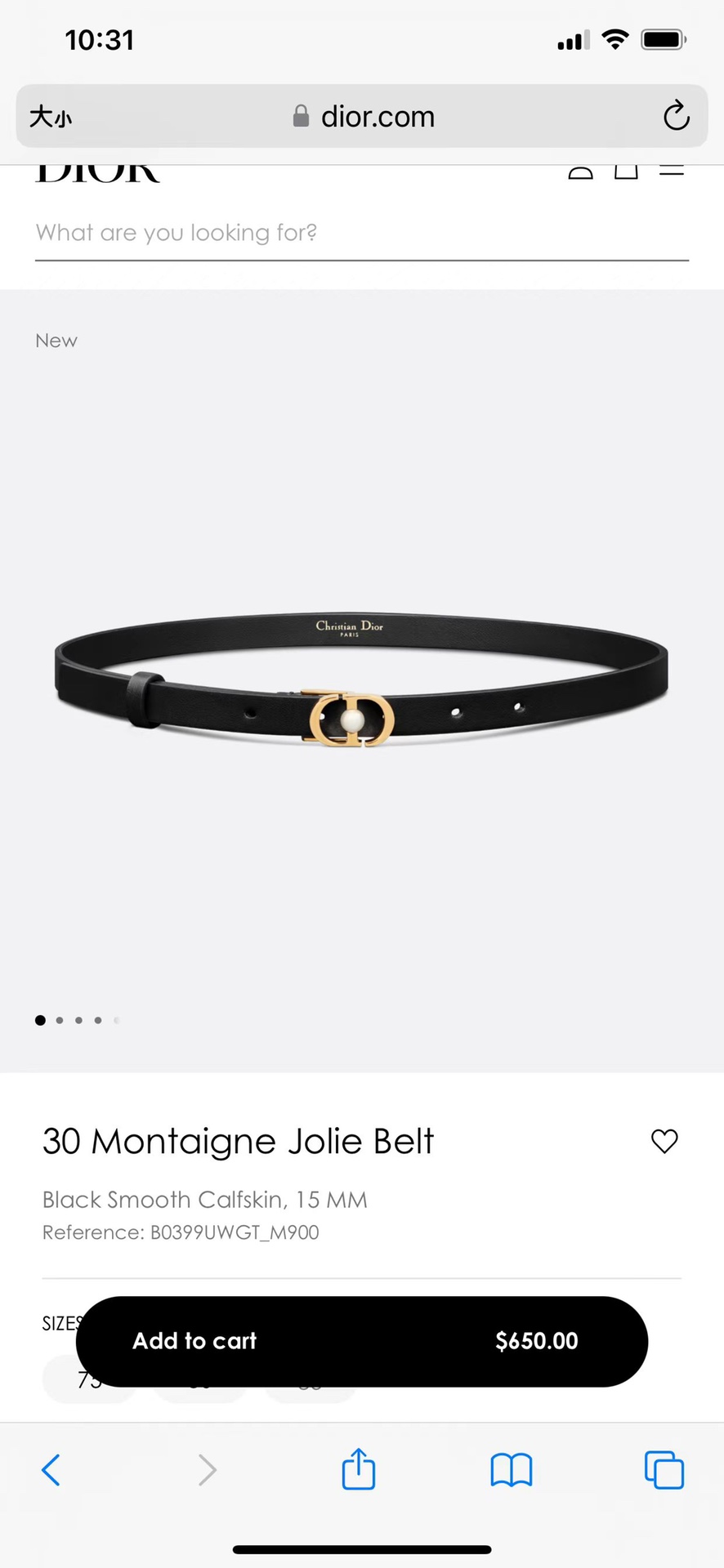Screen dimensions: 724x1568
Task: Open the belt product photo
Action: 361,679
